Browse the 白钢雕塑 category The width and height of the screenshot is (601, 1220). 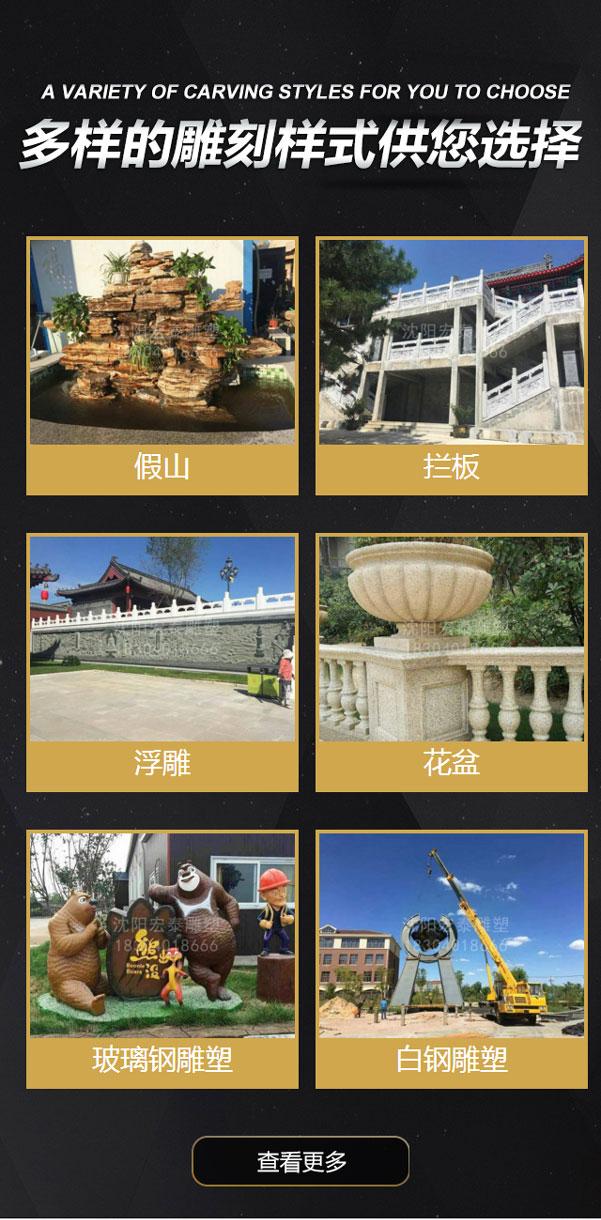pyautogui.click(x=451, y=960)
